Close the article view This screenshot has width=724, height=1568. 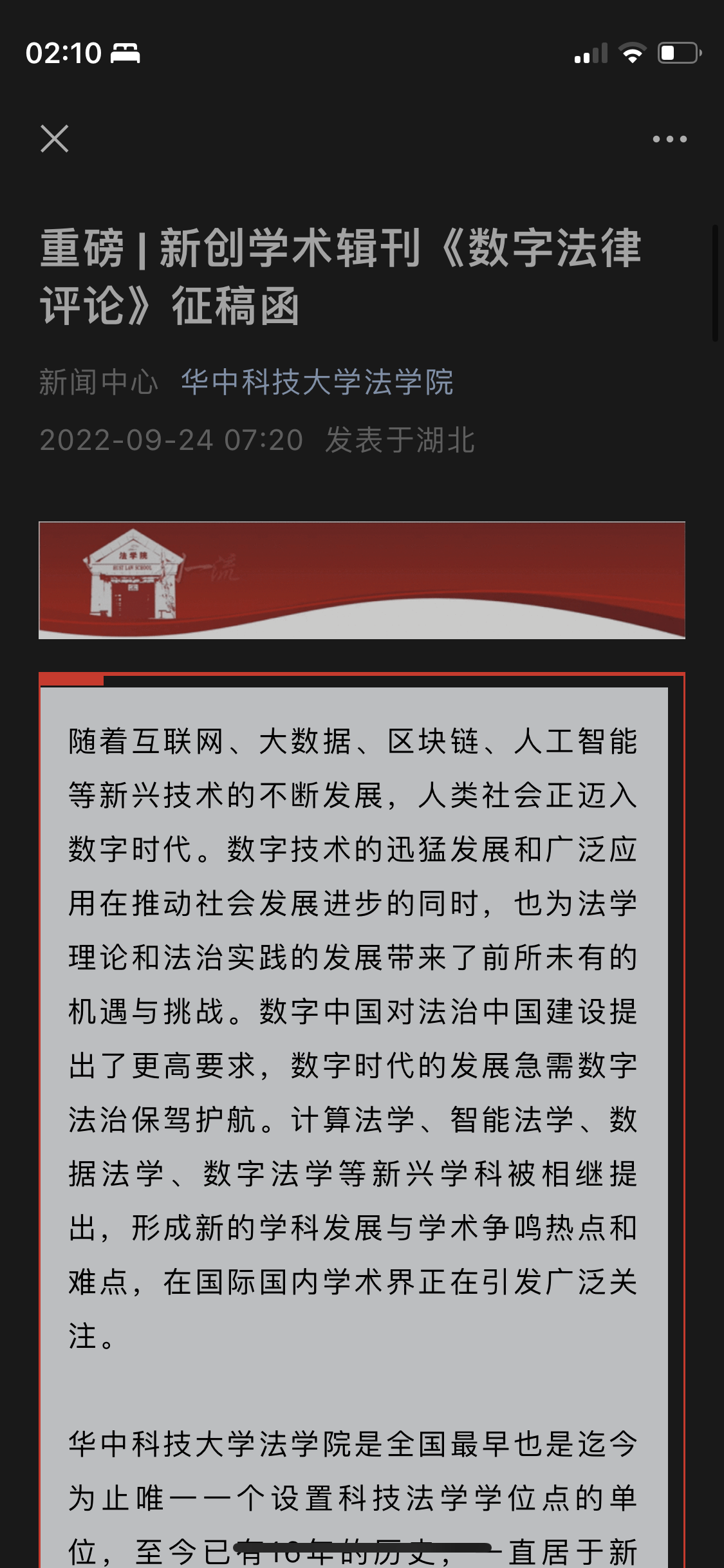point(55,139)
